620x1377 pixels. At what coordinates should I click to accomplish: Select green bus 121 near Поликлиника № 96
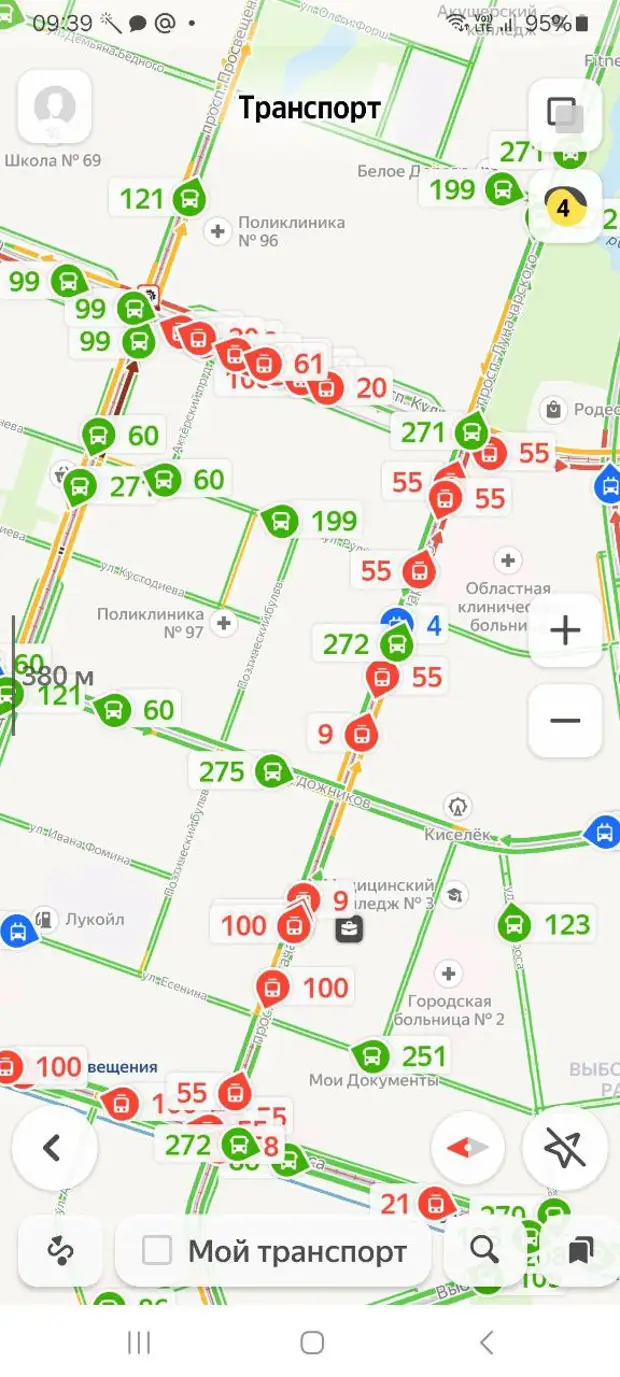tap(187, 199)
